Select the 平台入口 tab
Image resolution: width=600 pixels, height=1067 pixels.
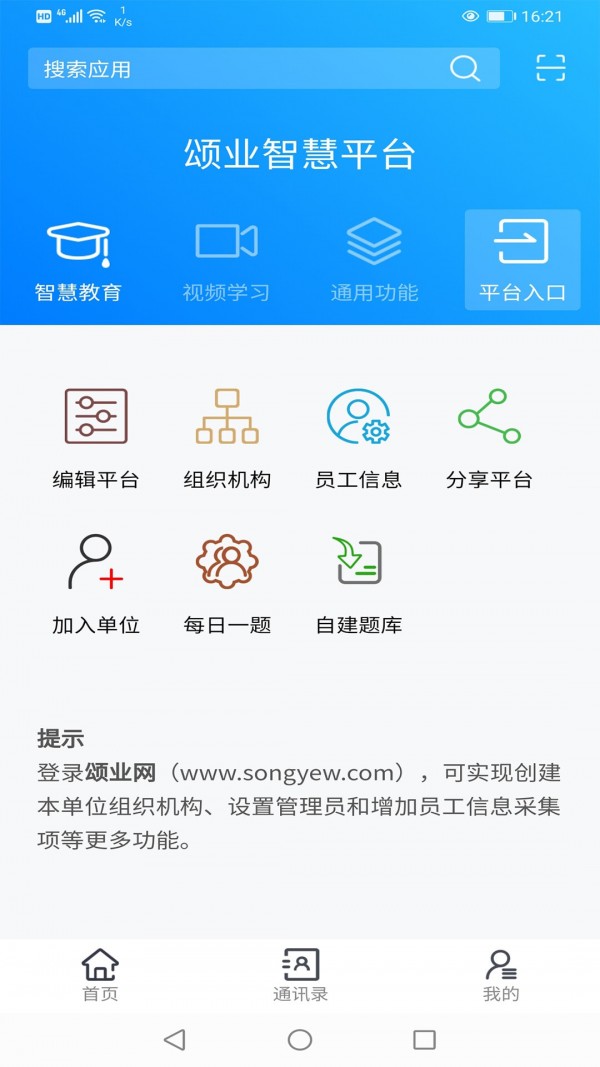pos(522,261)
